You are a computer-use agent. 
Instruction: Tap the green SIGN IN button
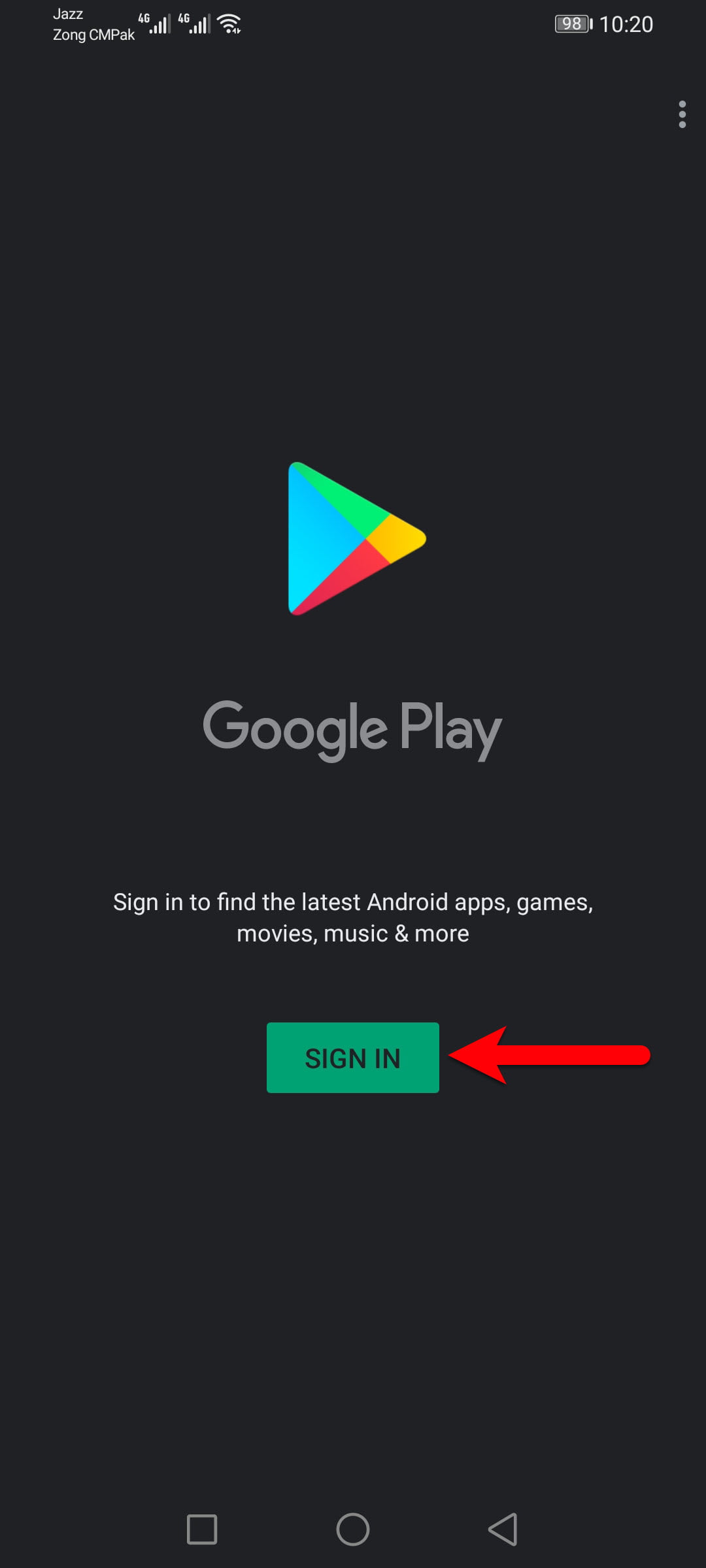[353, 1058]
